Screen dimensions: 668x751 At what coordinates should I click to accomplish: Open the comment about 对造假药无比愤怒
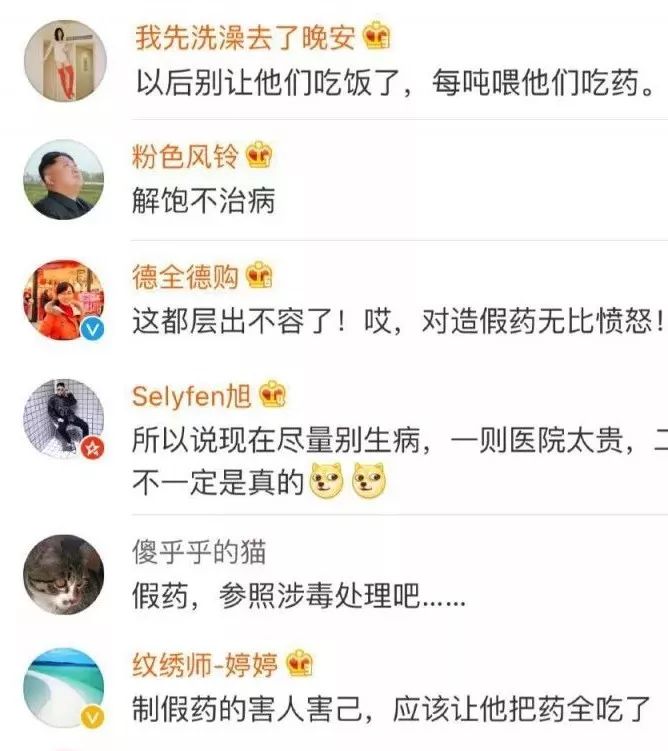pyautogui.click(x=398, y=322)
